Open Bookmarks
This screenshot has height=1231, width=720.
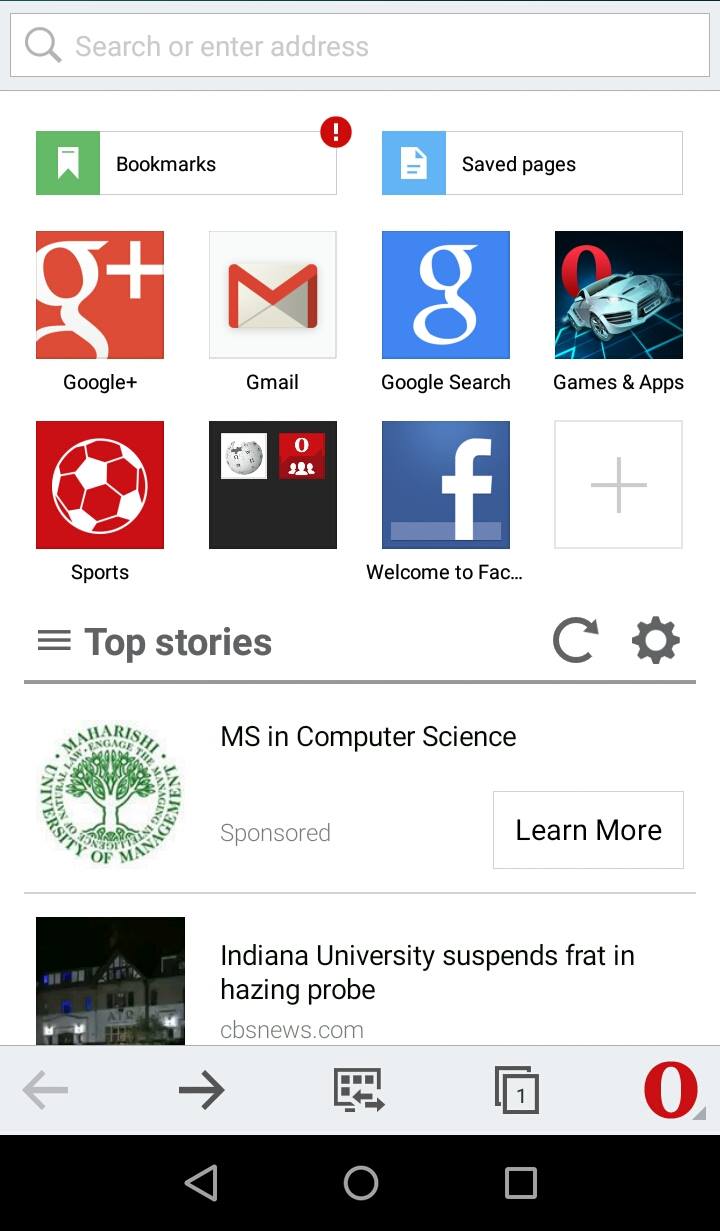186,163
